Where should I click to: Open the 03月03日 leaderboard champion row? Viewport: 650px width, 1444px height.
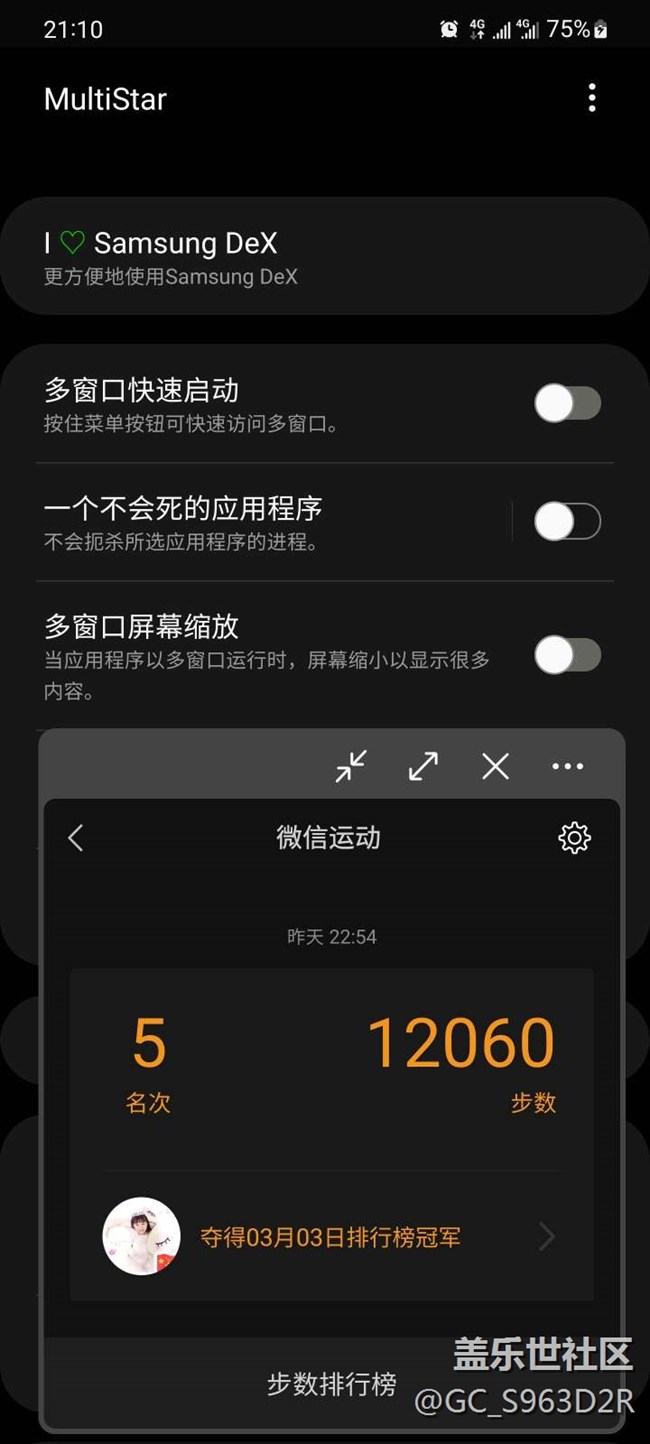click(x=330, y=1237)
